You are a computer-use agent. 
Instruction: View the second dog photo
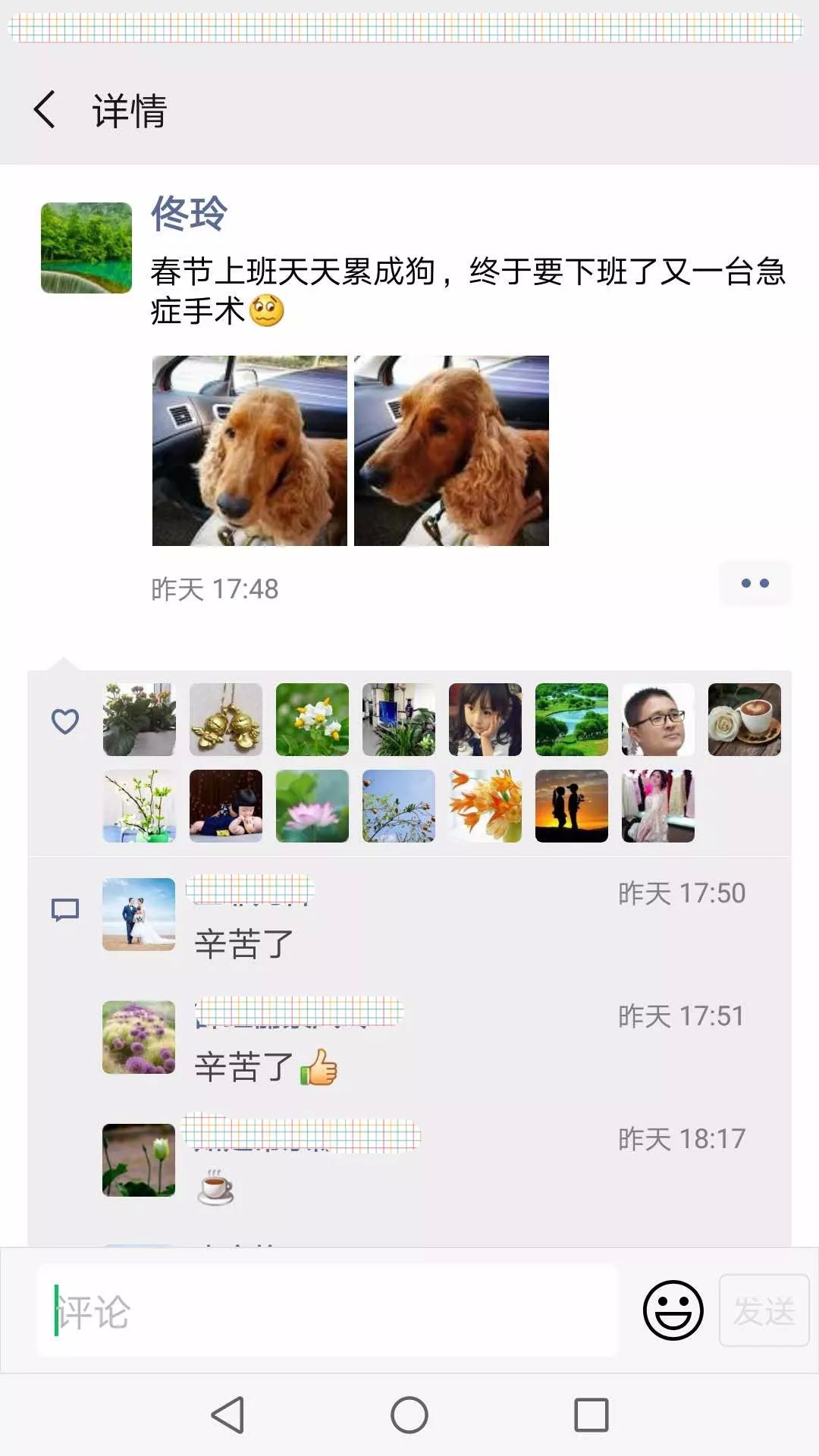coord(451,450)
